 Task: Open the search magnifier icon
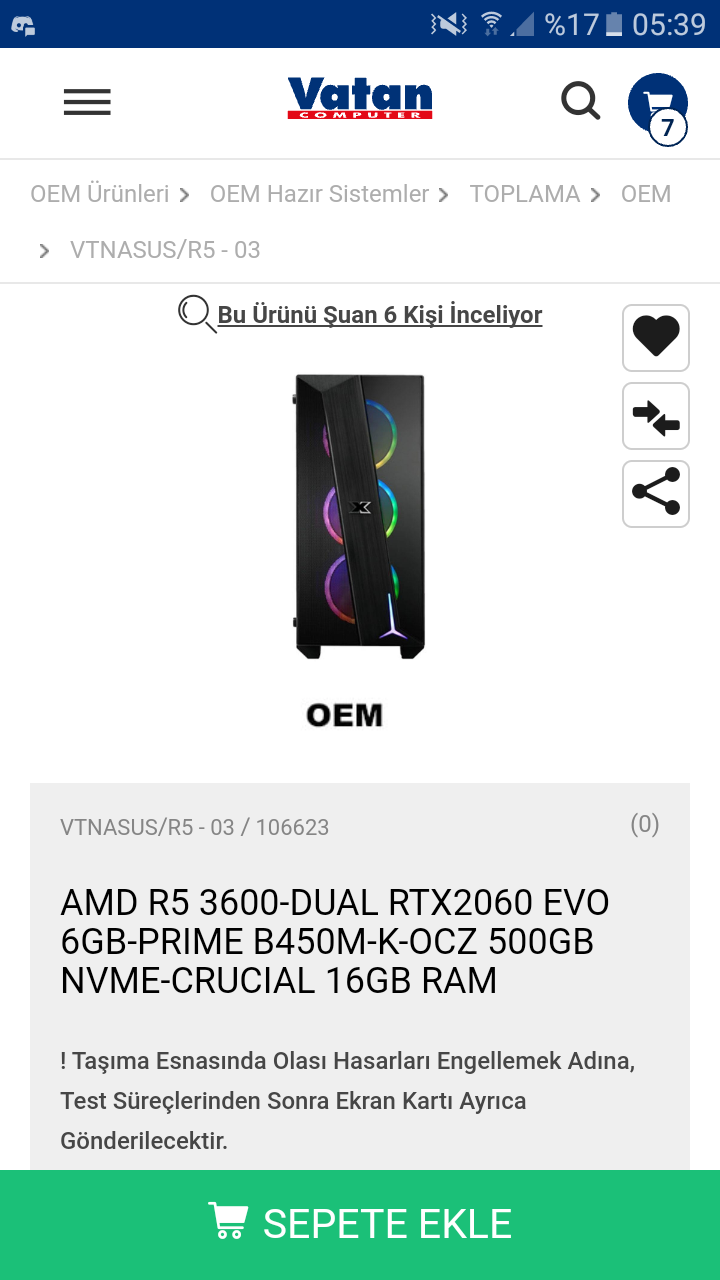tap(580, 101)
